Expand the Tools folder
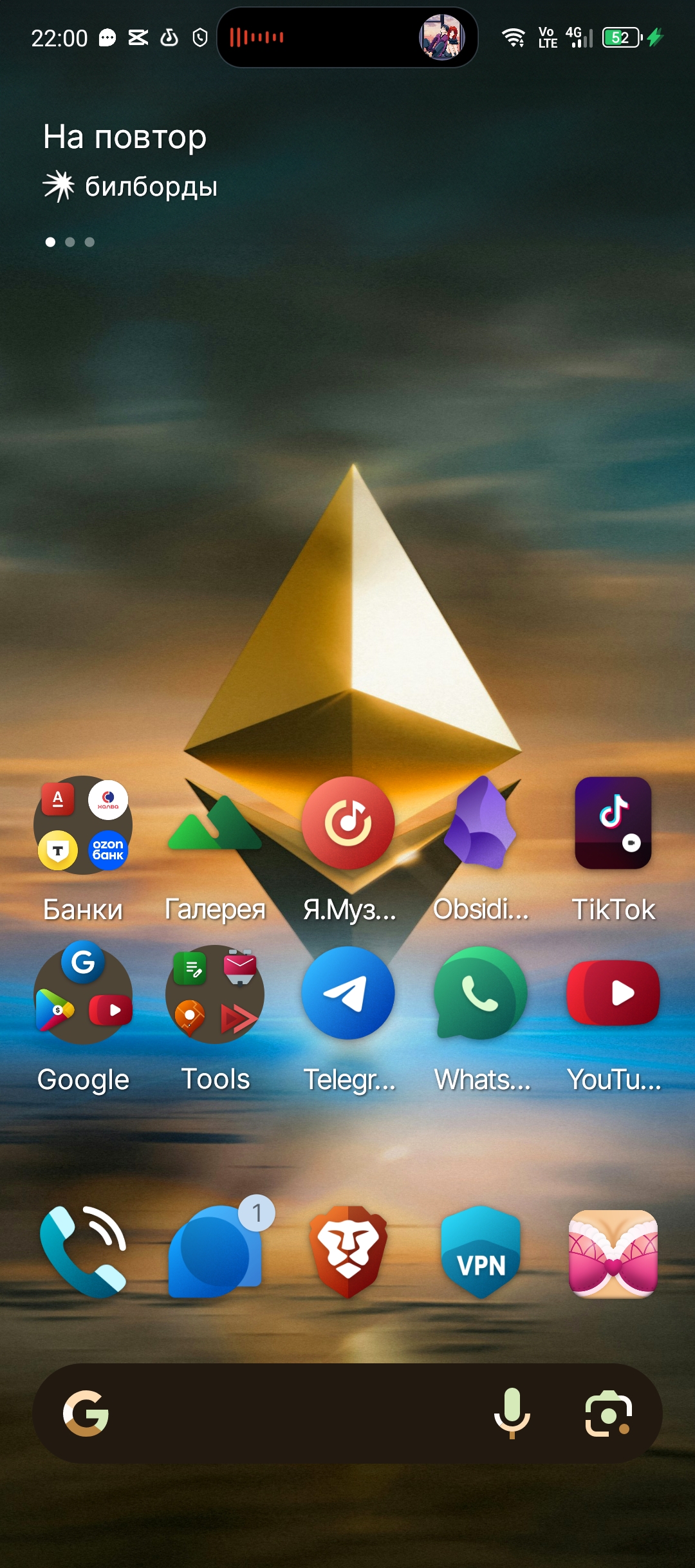This screenshot has height=1568, width=695. point(215,994)
